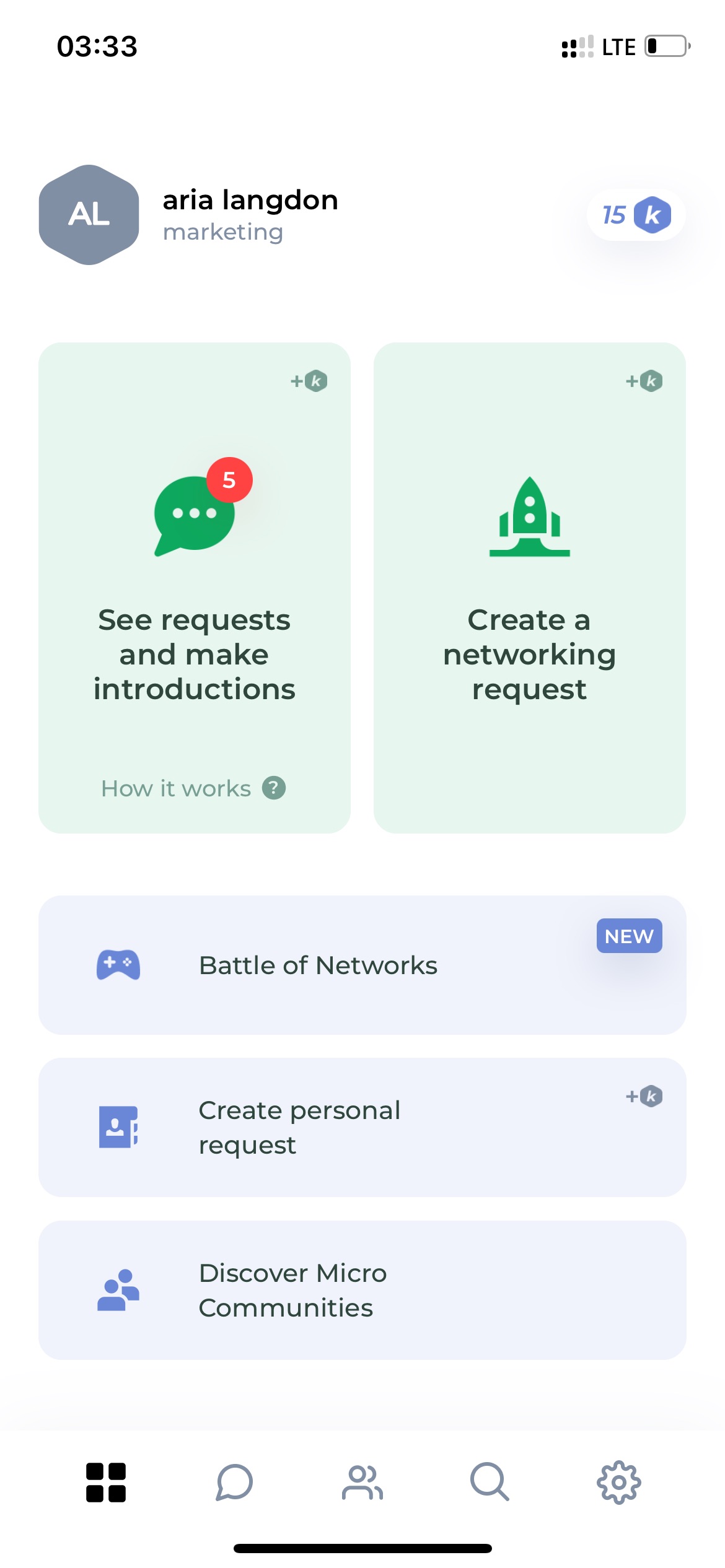
Task: Open Battle of Networks
Action: pyautogui.click(x=362, y=965)
